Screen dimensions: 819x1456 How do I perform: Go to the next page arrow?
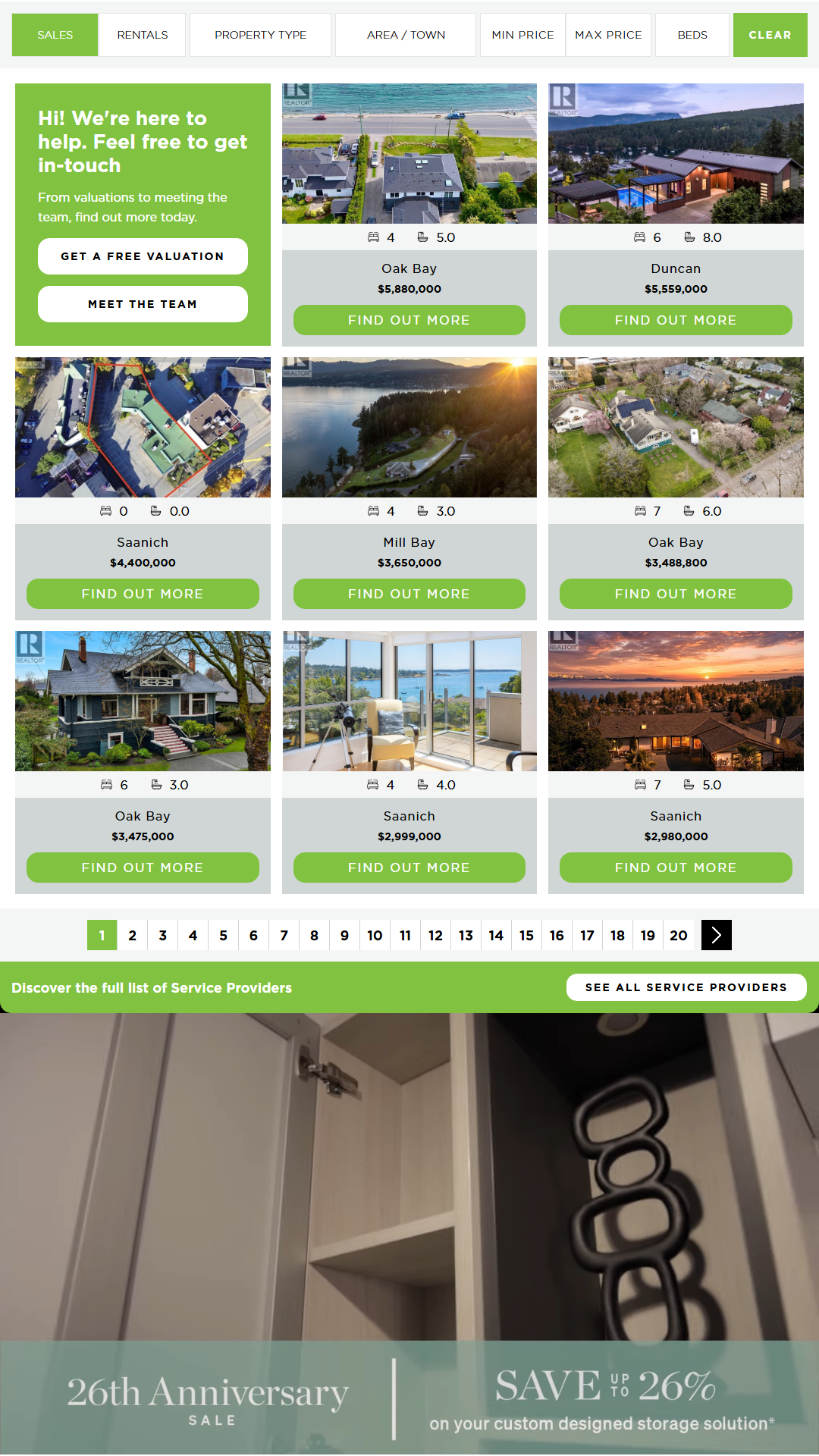[717, 935]
